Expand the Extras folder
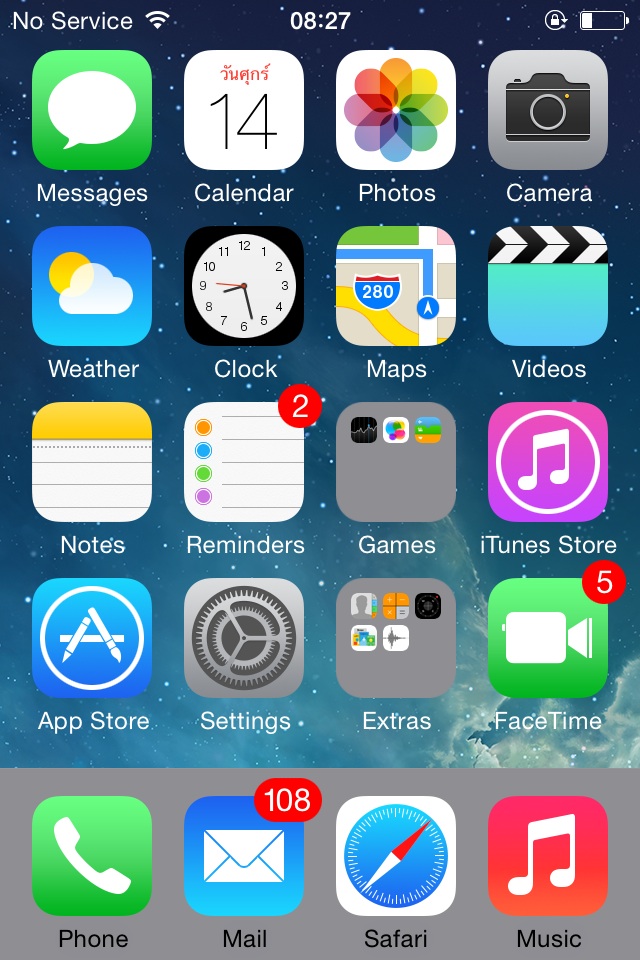This screenshot has width=640, height=960. click(396, 638)
